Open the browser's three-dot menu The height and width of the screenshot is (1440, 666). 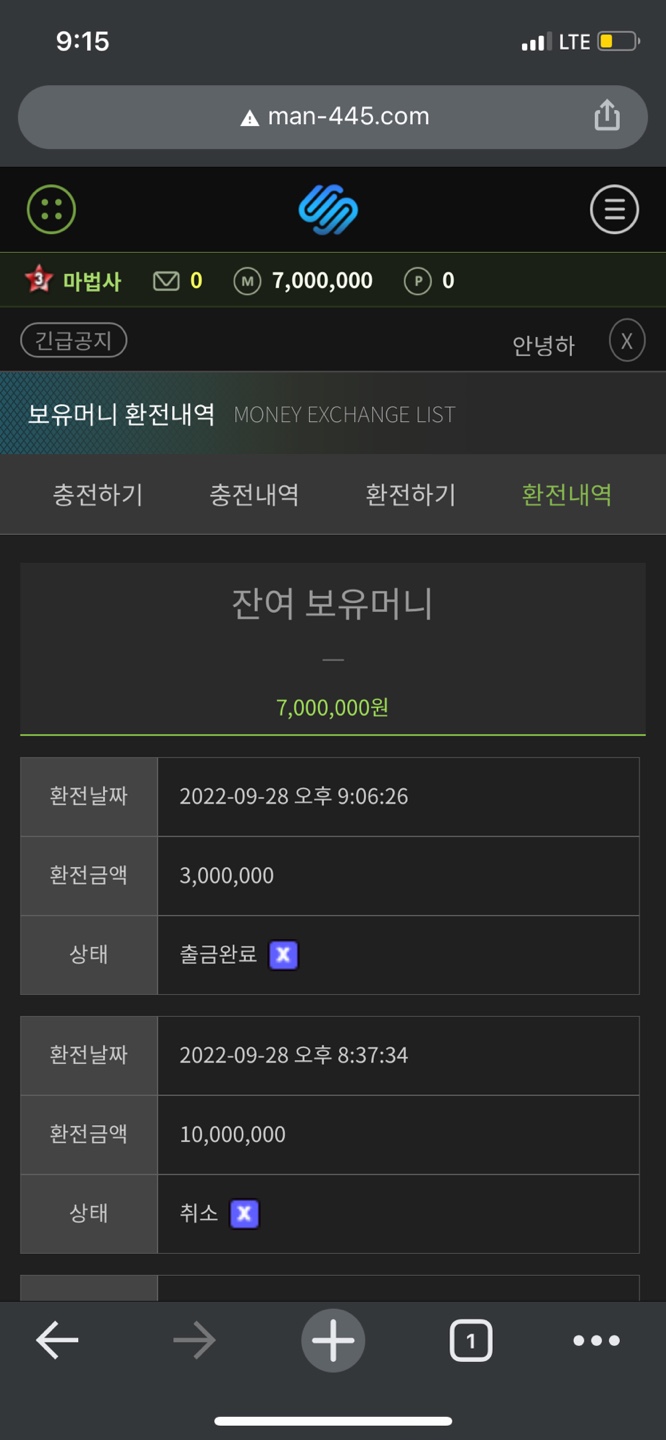(596, 1340)
